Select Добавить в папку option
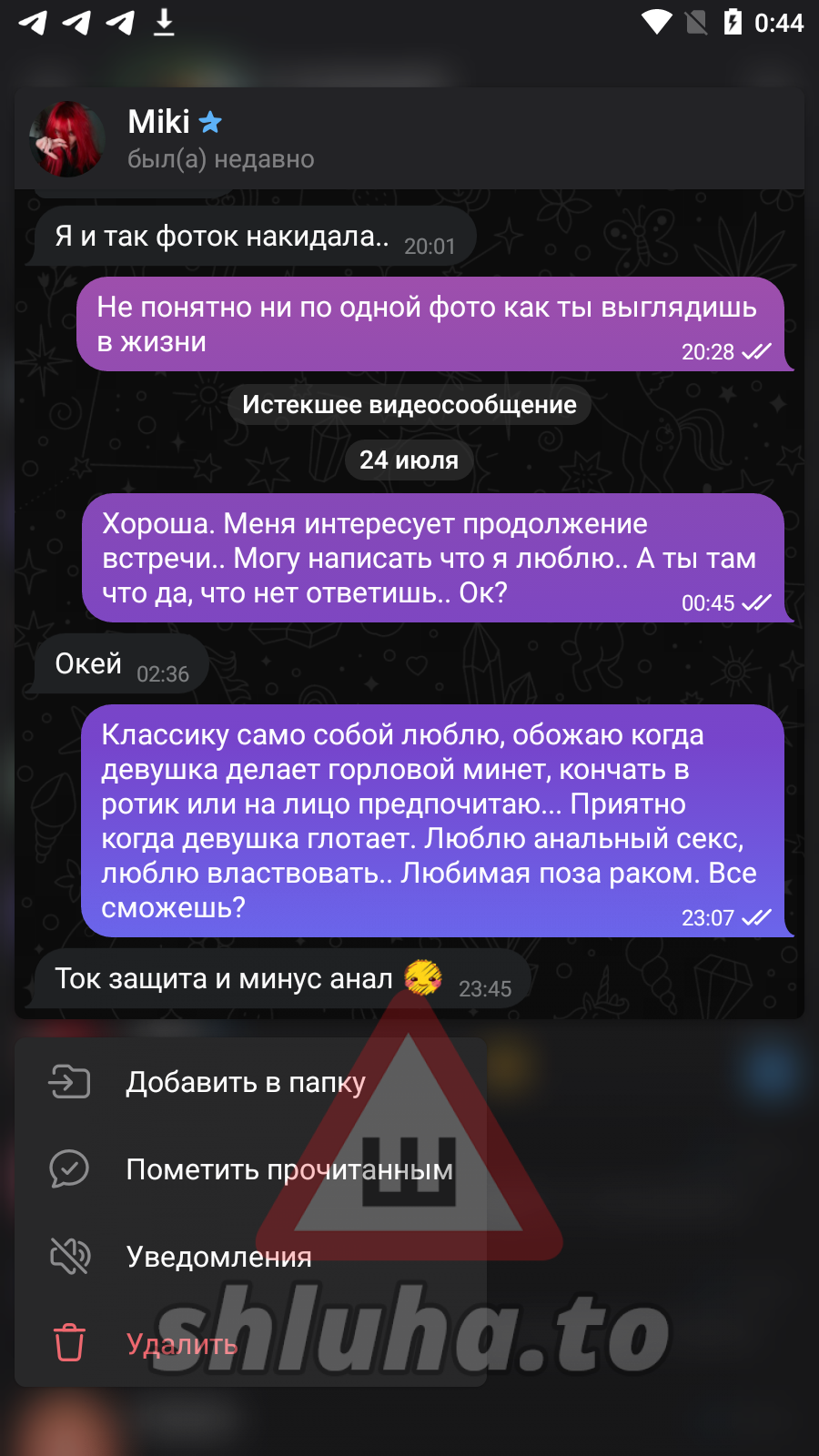The height and width of the screenshot is (1456, 819). click(x=246, y=1082)
